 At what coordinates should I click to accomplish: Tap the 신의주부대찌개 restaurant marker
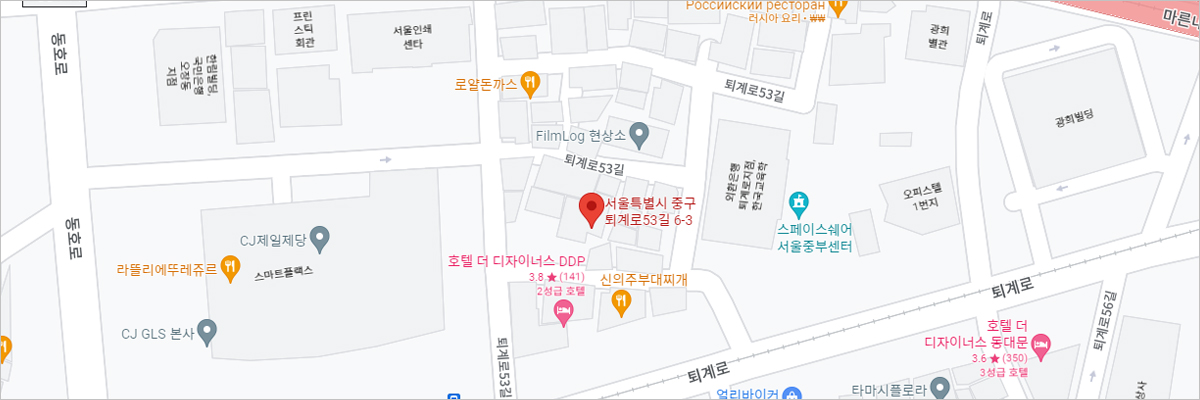(621, 301)
